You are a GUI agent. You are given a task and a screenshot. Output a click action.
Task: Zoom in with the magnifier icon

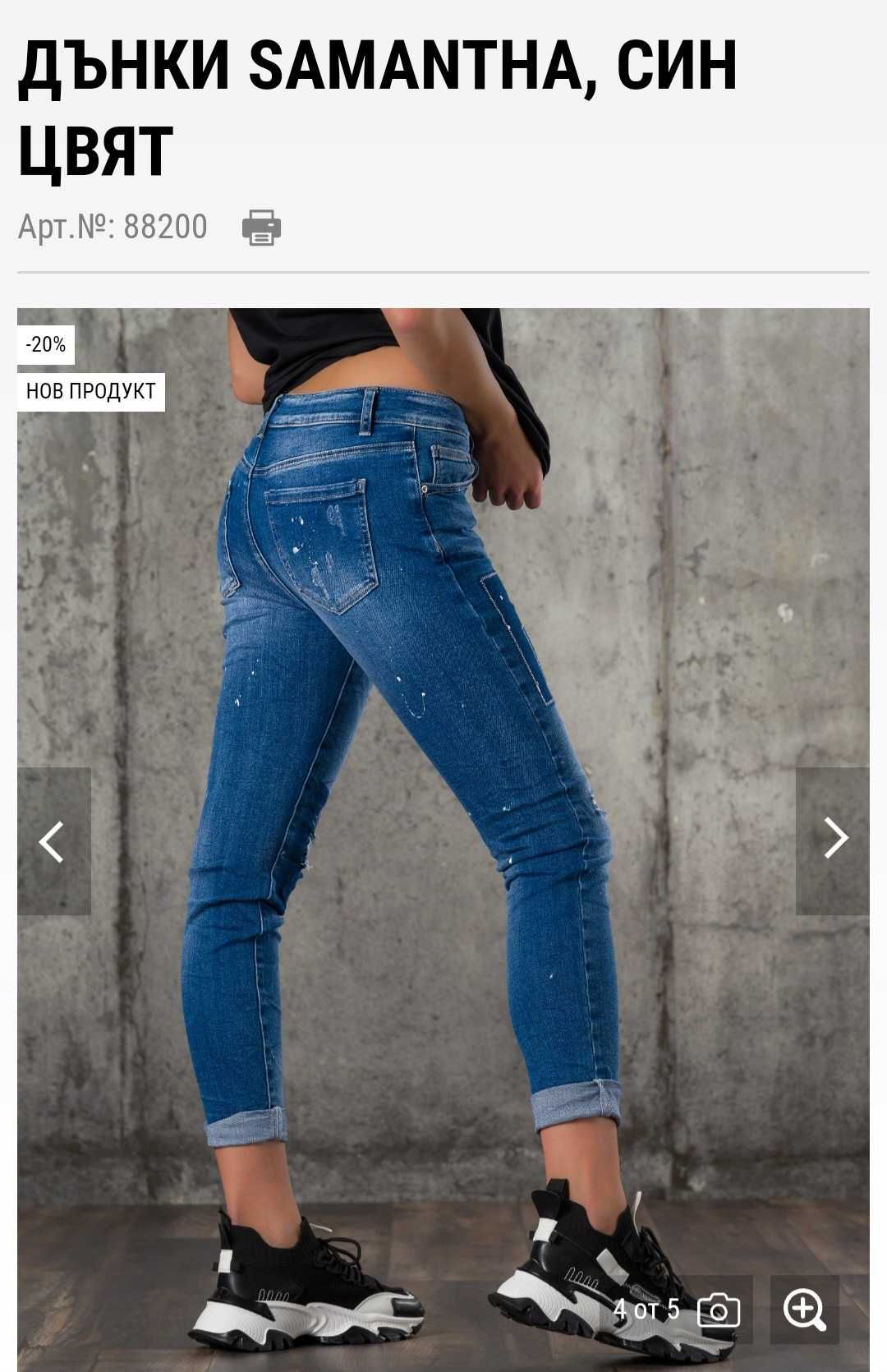click(x=804, y=1310)
